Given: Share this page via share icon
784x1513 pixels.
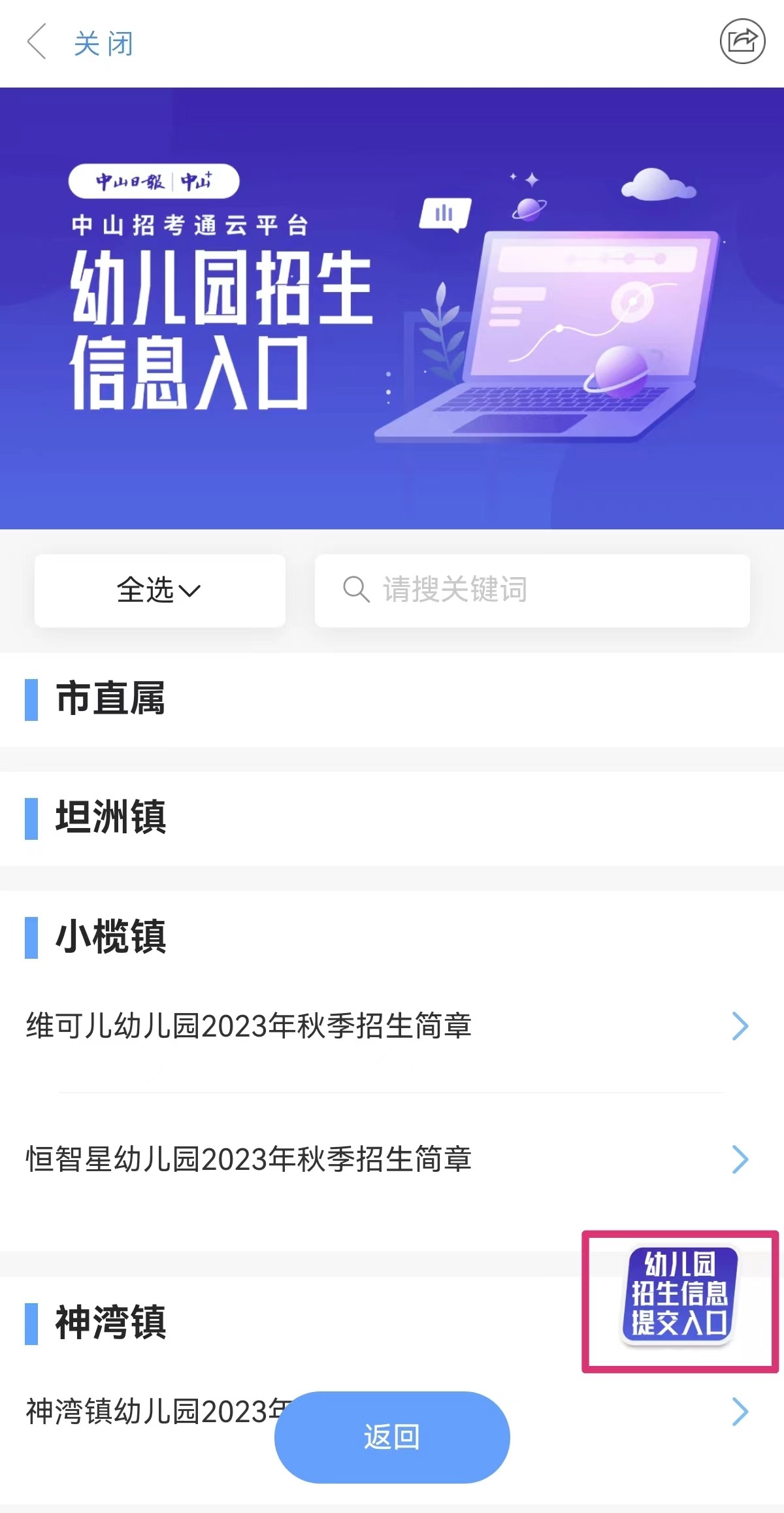Looking at the screenshot, I should coord(742,42).
